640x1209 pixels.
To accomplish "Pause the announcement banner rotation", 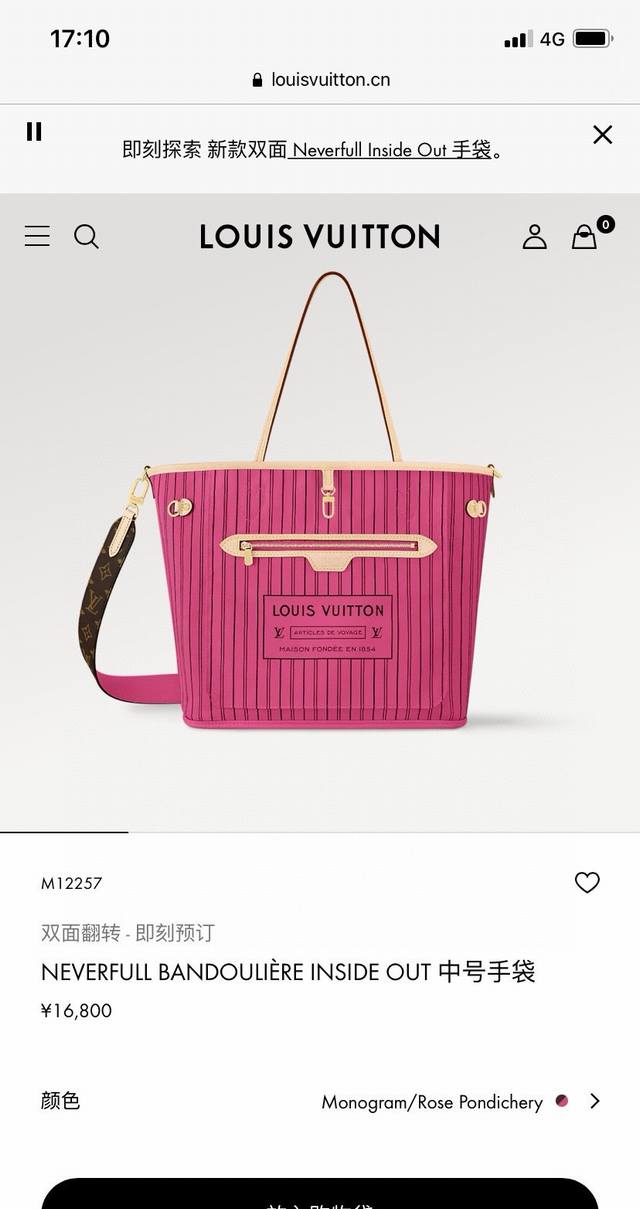I will (34, 132).
